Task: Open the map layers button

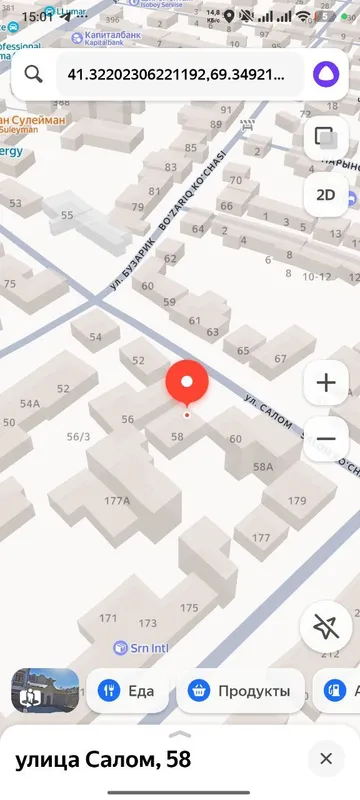Action: pyautogui.click(x=326, y=137)
